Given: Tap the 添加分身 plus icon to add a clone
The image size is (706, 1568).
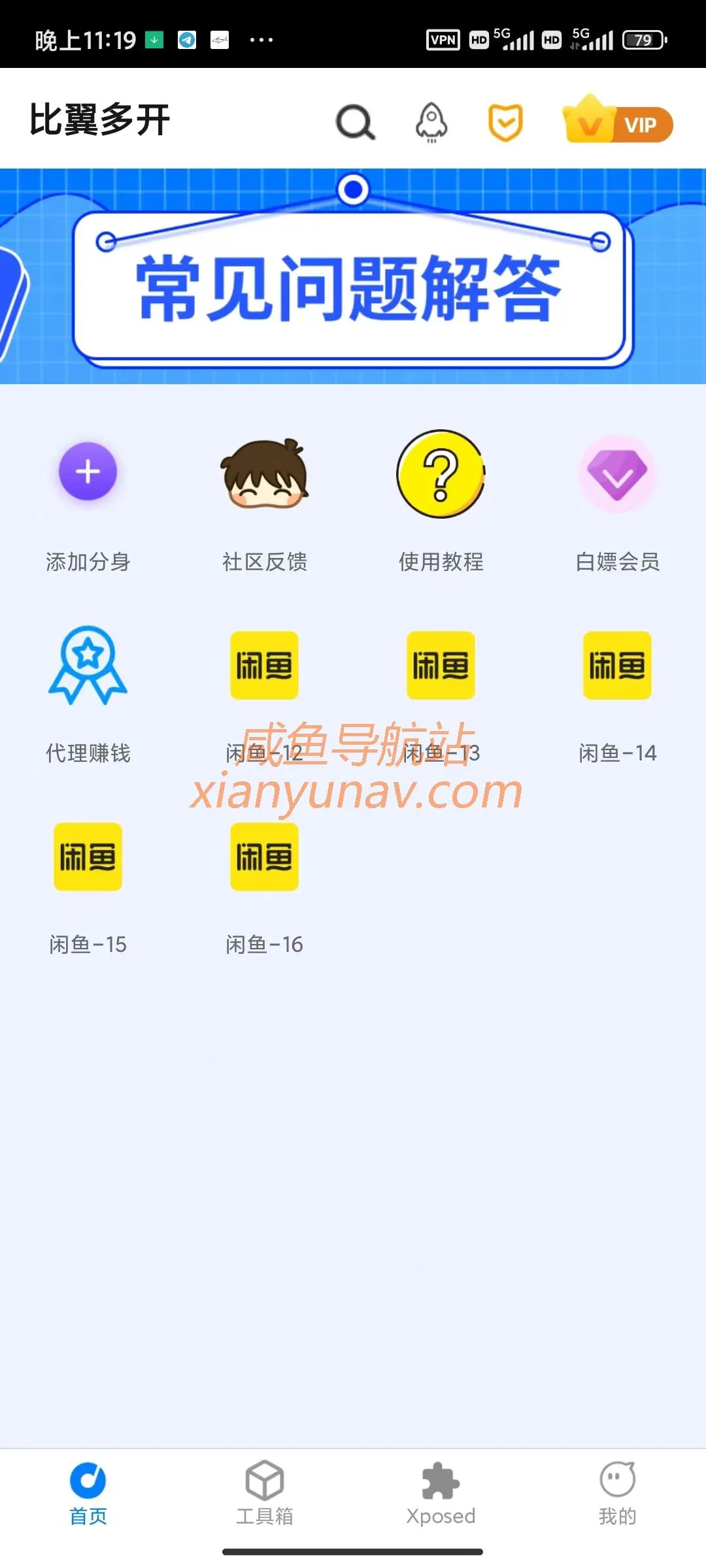Looking at the screenshot, I should coord(88,472).
